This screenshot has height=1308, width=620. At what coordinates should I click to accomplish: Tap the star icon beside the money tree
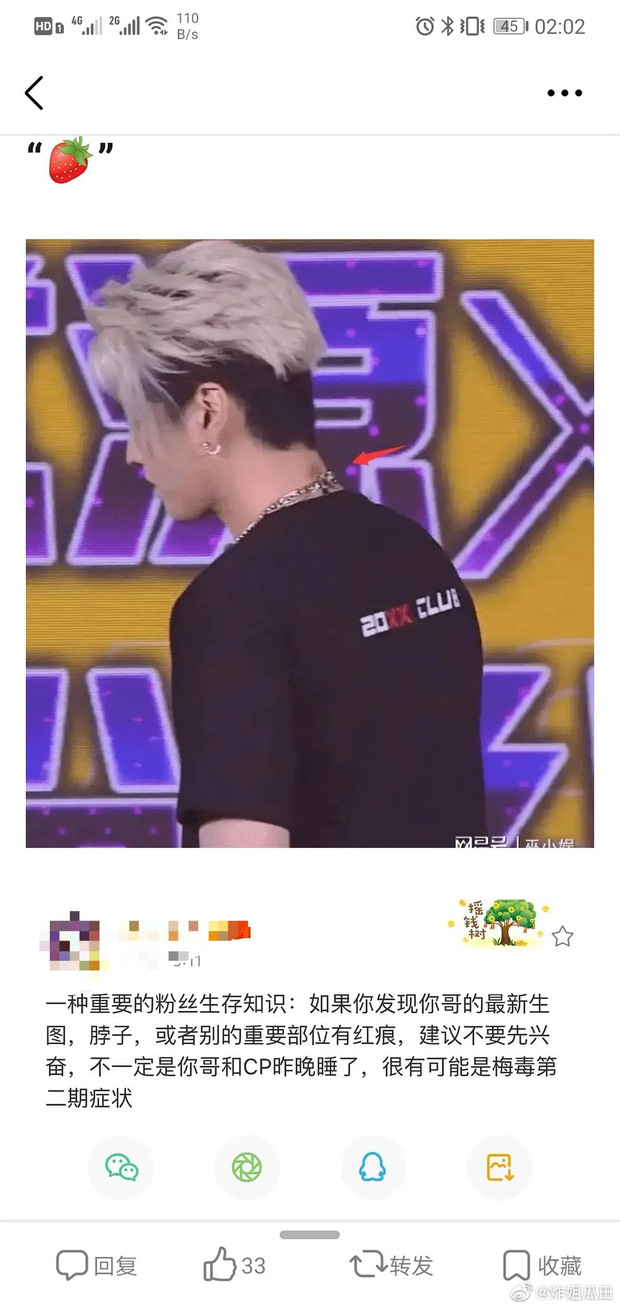(x=563, y=936)
